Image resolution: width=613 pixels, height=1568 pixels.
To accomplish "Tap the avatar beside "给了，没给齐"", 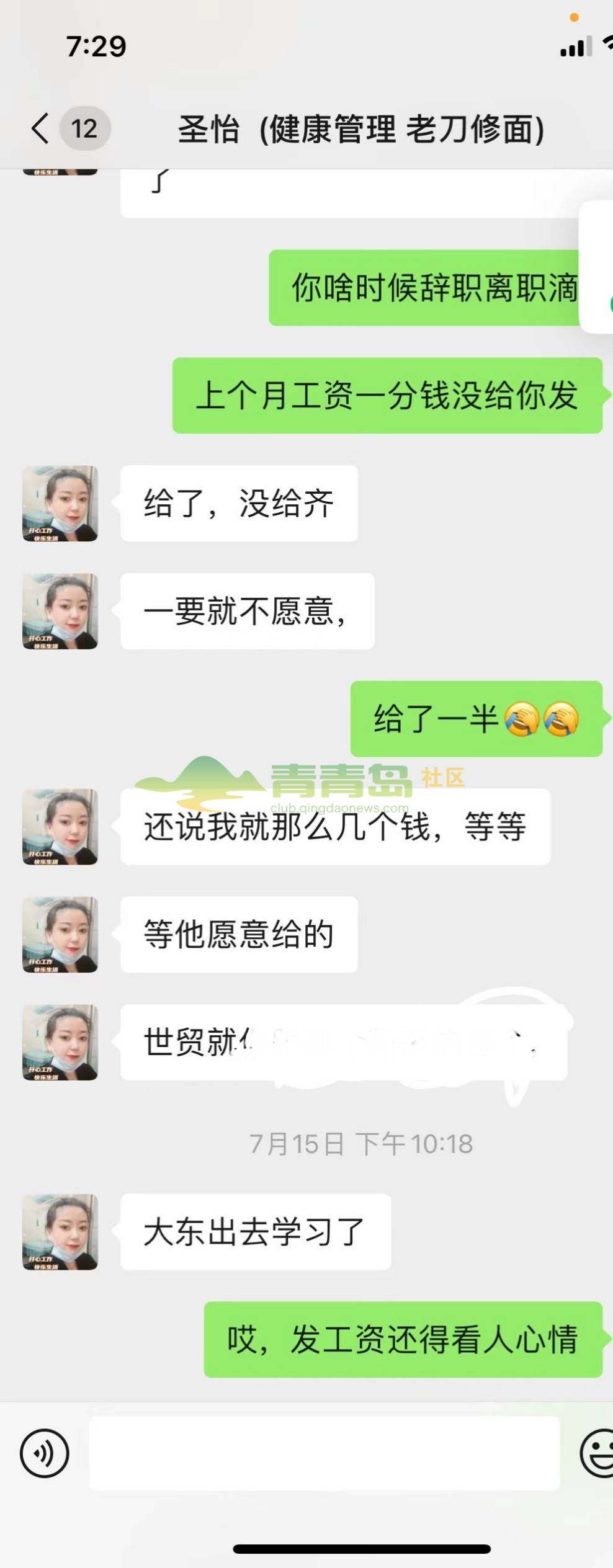I will [60, 504].
